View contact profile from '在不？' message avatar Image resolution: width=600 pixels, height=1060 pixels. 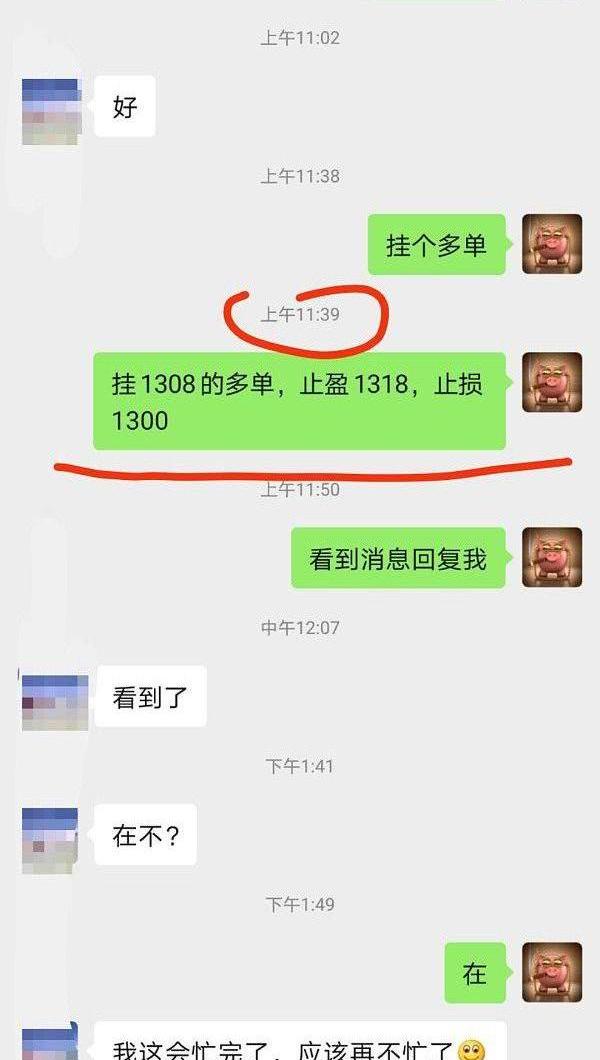(x=49, y=840)
